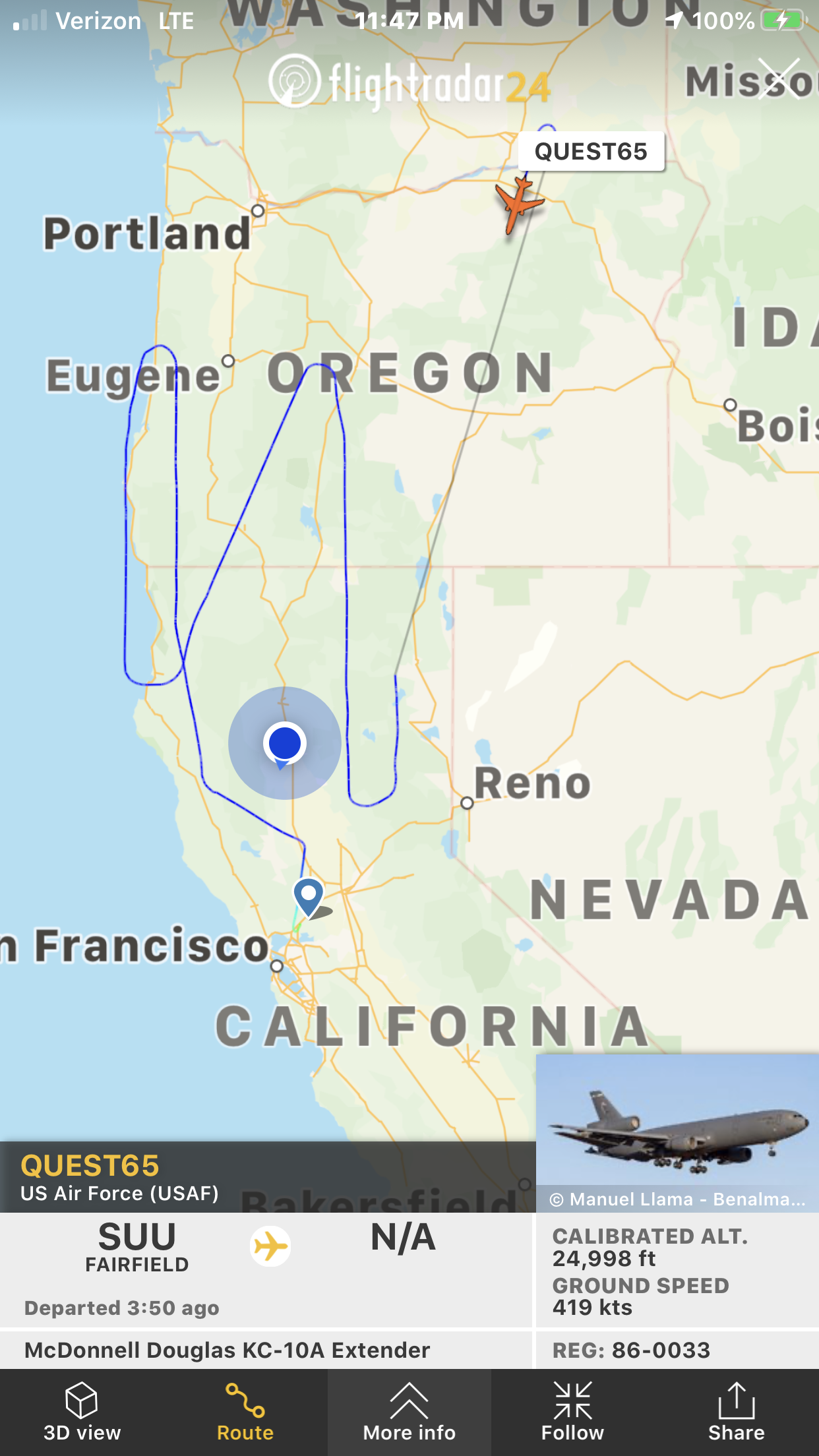Follow the QUEST65 flight
The image size is (819, 1456).
tap(573, 1412)
